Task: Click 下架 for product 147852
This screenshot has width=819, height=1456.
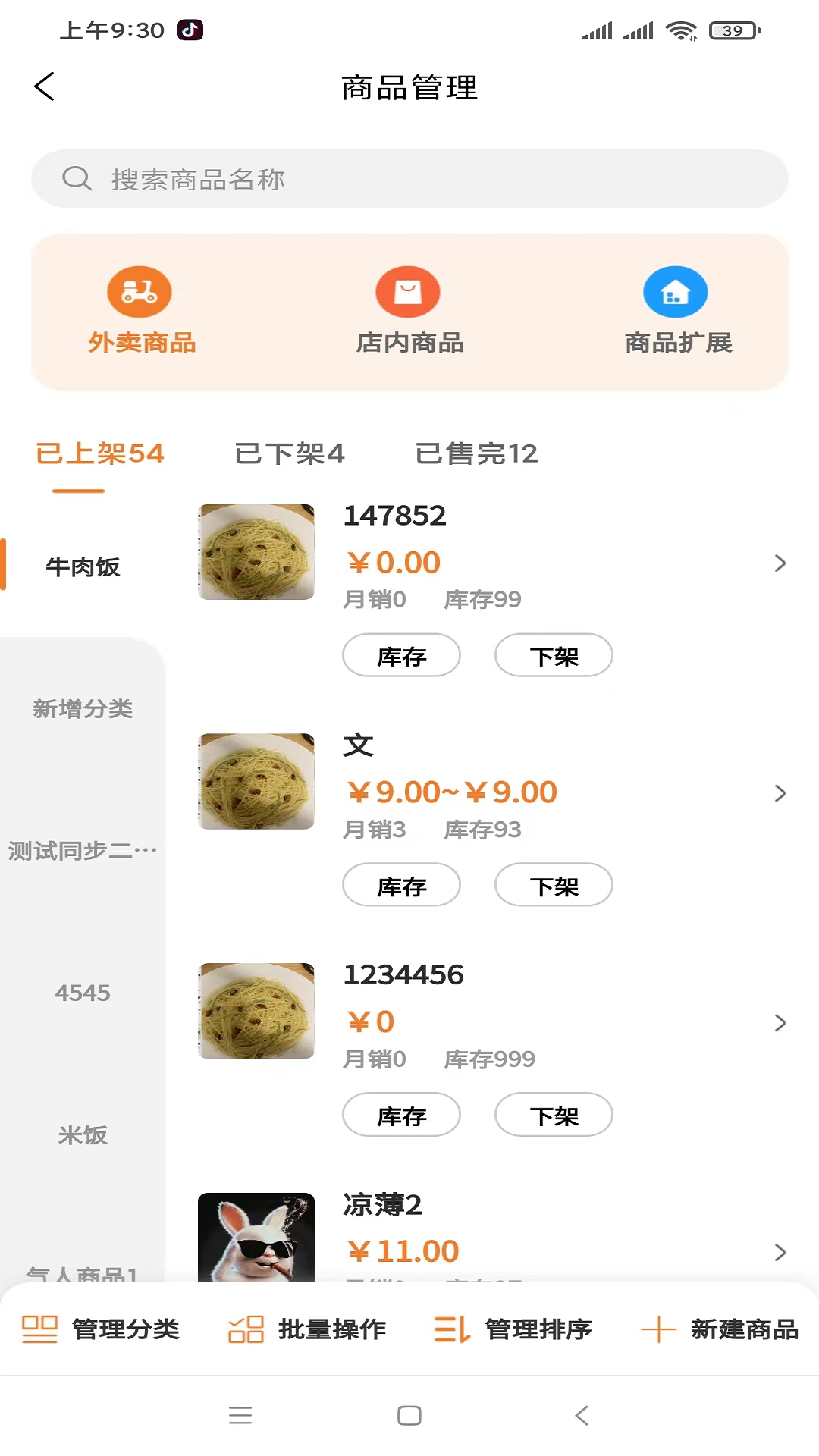Action: pyautogui.click(x=554, y=655)
